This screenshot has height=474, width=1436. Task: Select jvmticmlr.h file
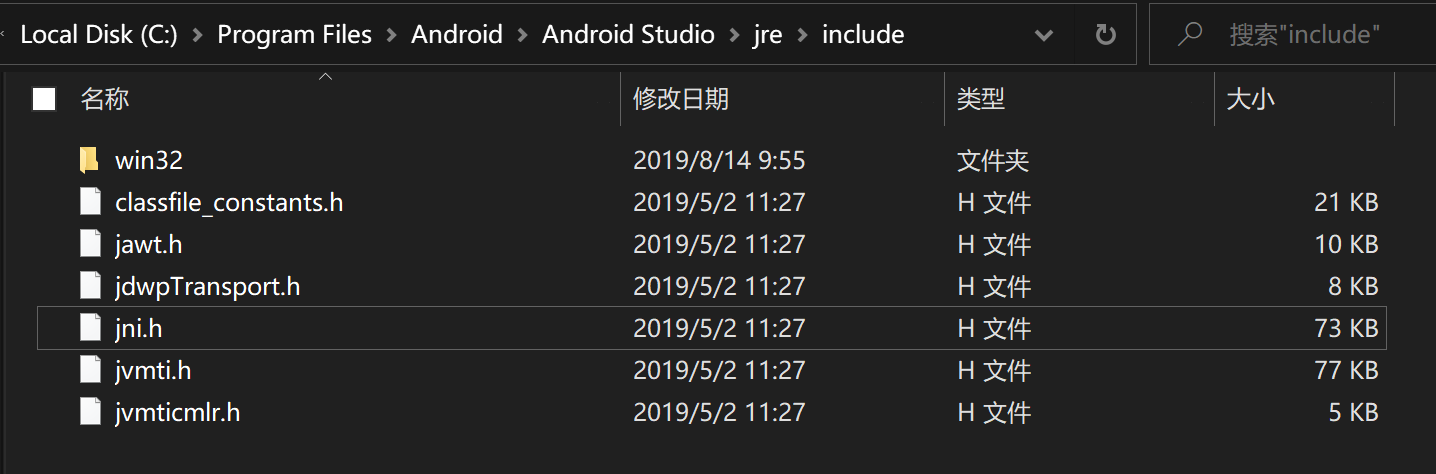point(177,412)
